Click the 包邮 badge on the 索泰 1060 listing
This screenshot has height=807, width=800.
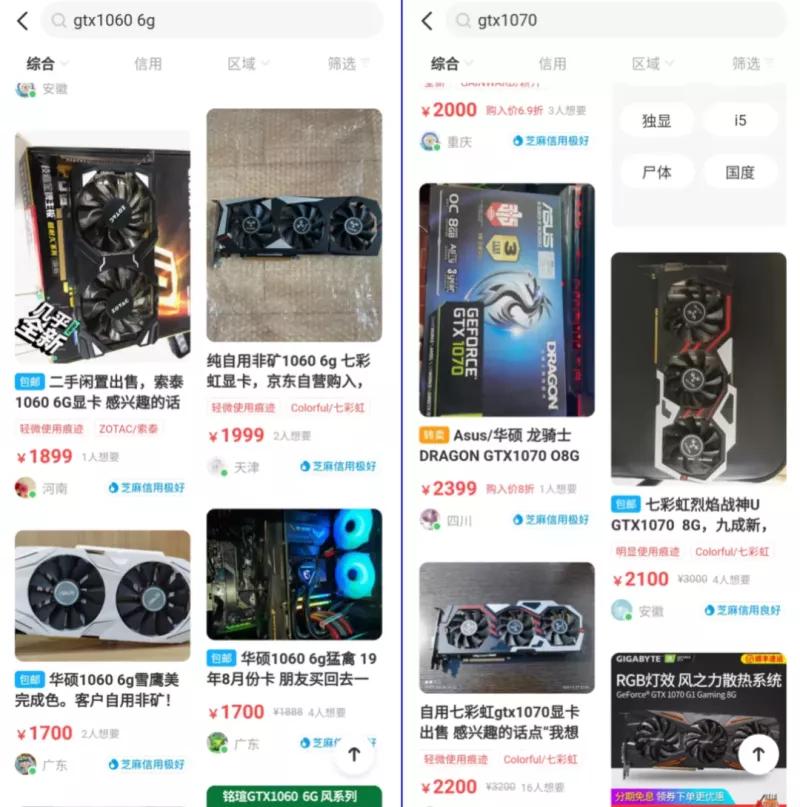pos(27,379)
